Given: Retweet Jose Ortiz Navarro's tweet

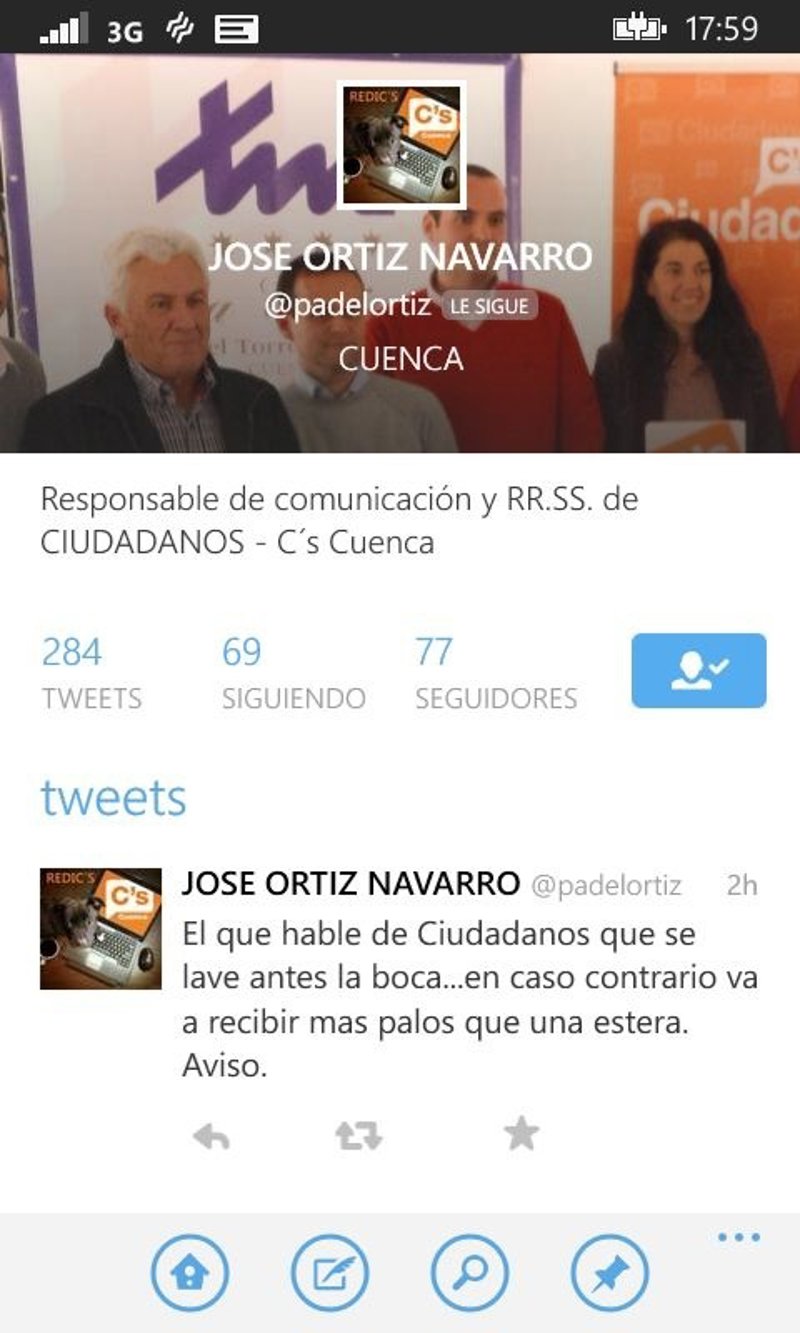Looking at the screenshot, I should [x=358, y=1136].
